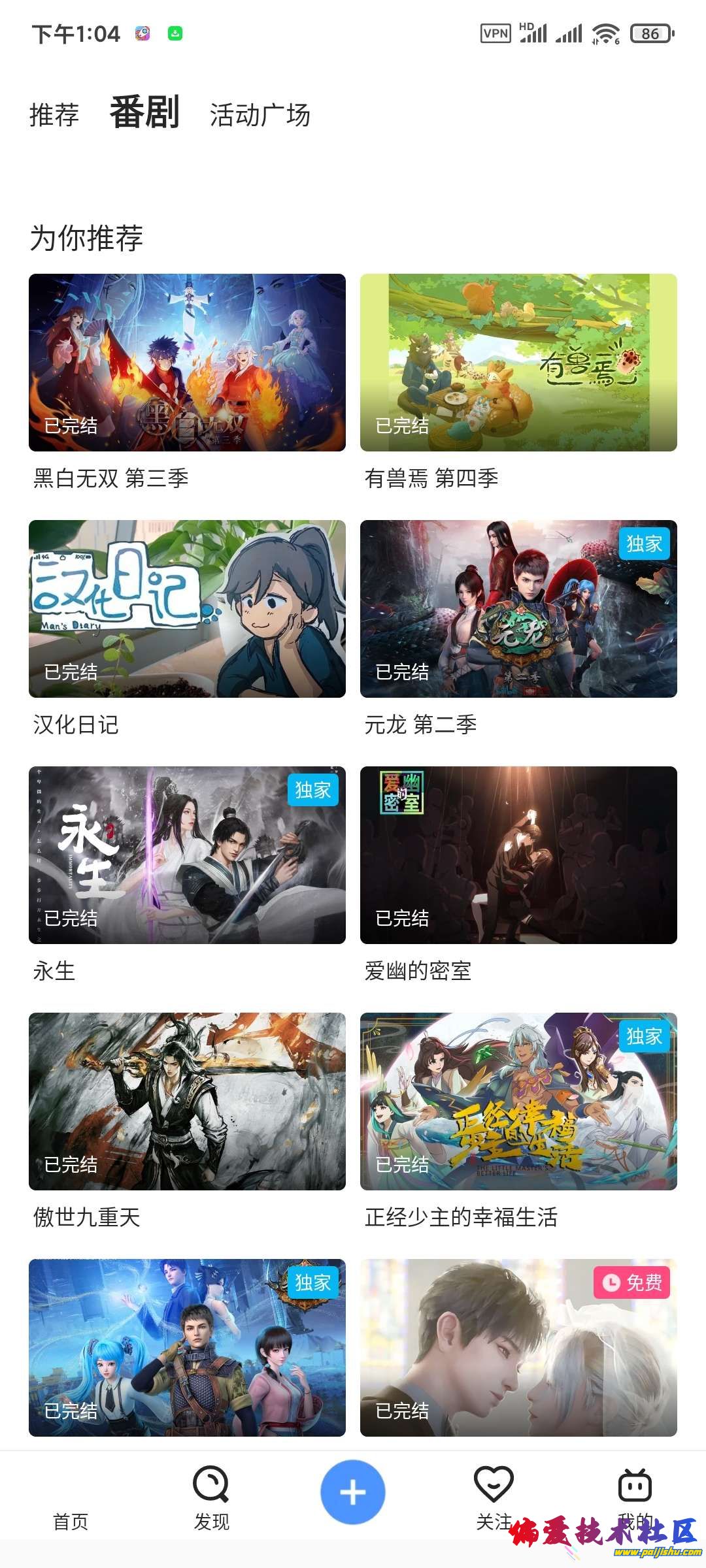706x1568 pixels.
Task: Open the 汉化日记 card
Action: pos(187,609)
